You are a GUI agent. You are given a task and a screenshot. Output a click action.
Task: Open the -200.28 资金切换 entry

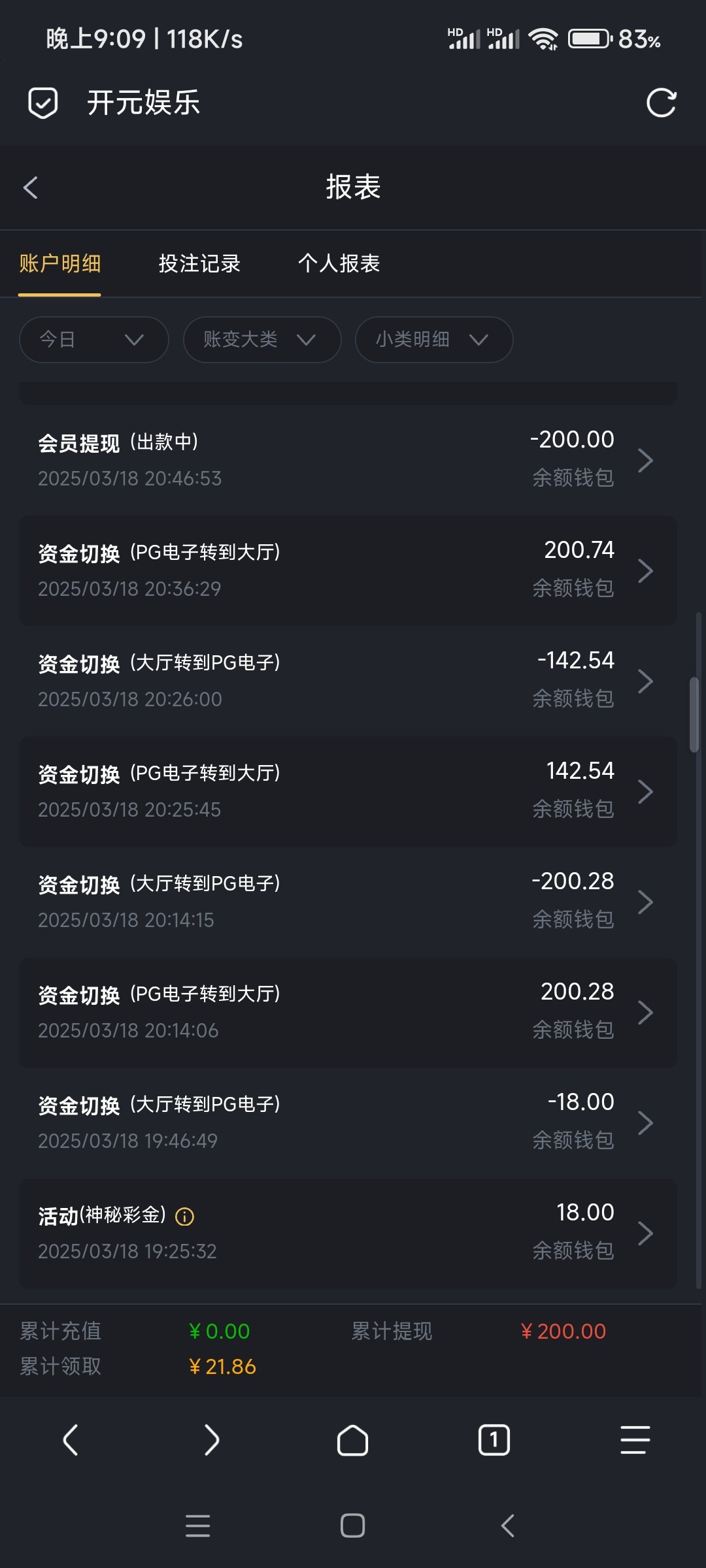click(x=348, y=902)
